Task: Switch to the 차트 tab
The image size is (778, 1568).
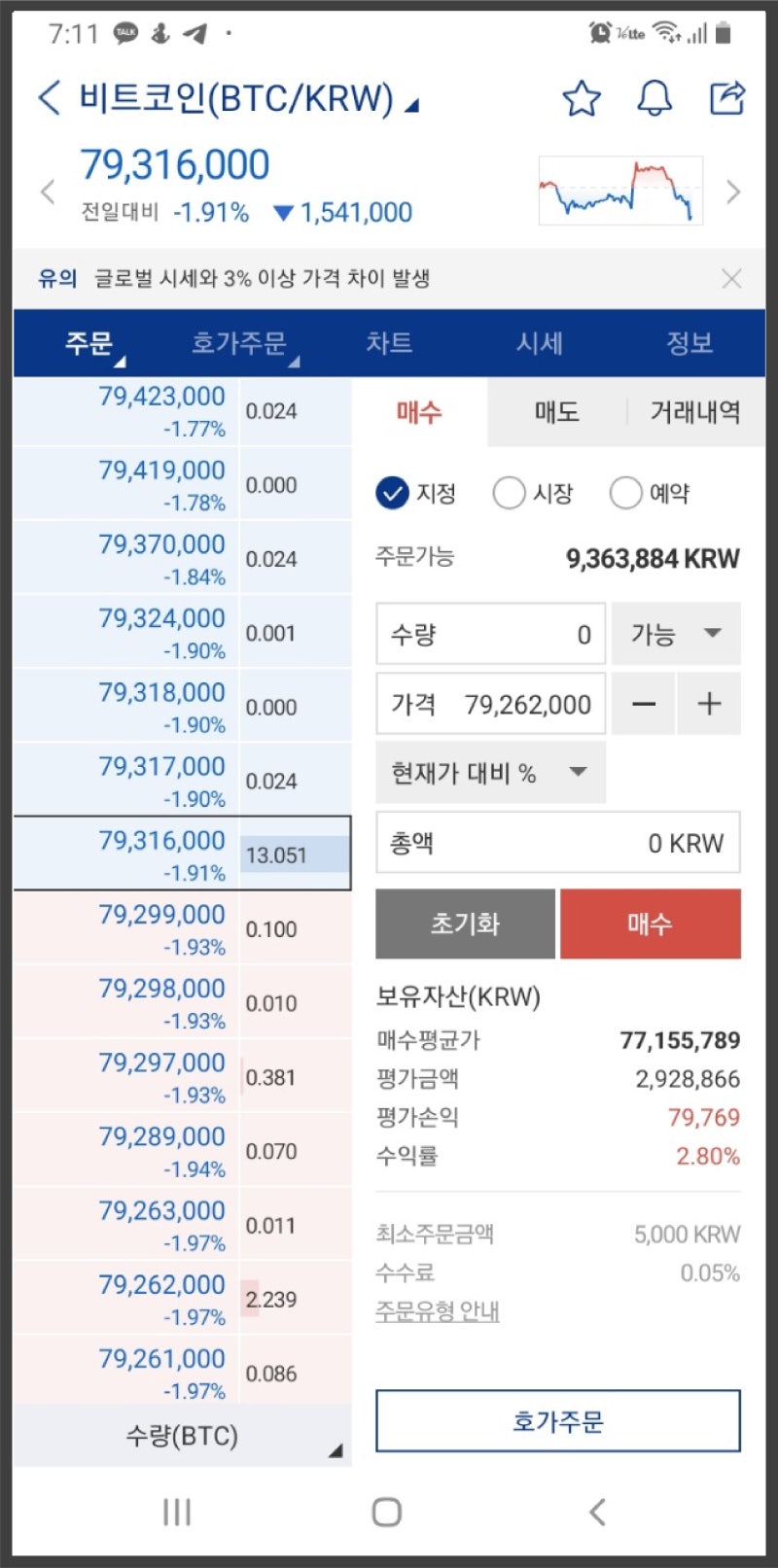Action: (x=390, y=343)
